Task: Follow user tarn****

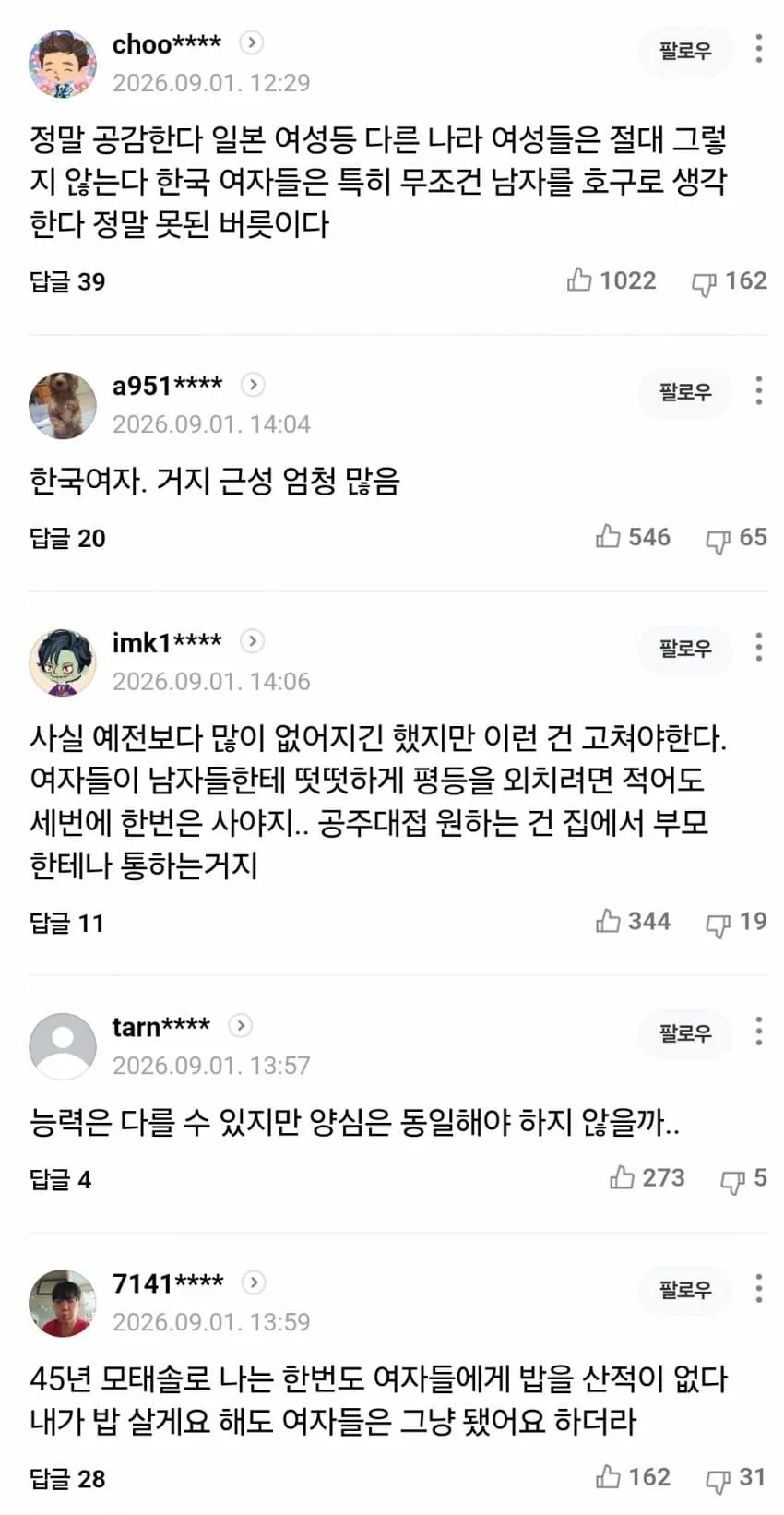Action: point(685,1032)
